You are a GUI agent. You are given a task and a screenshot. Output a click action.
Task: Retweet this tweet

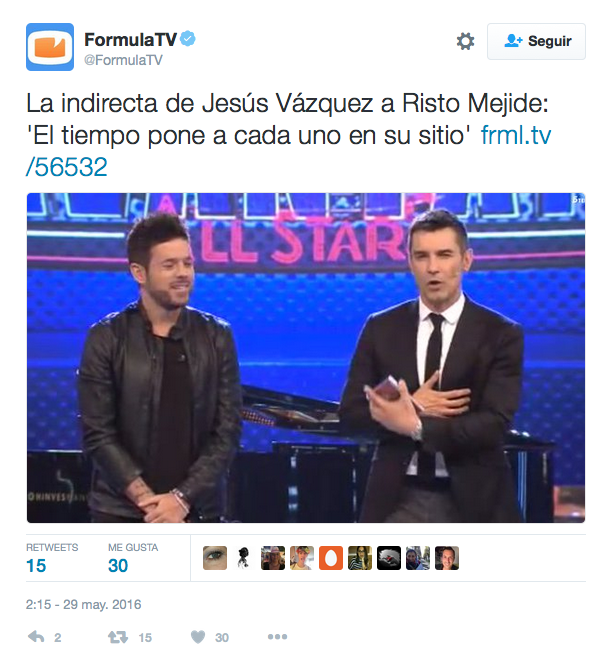(117, 637)
